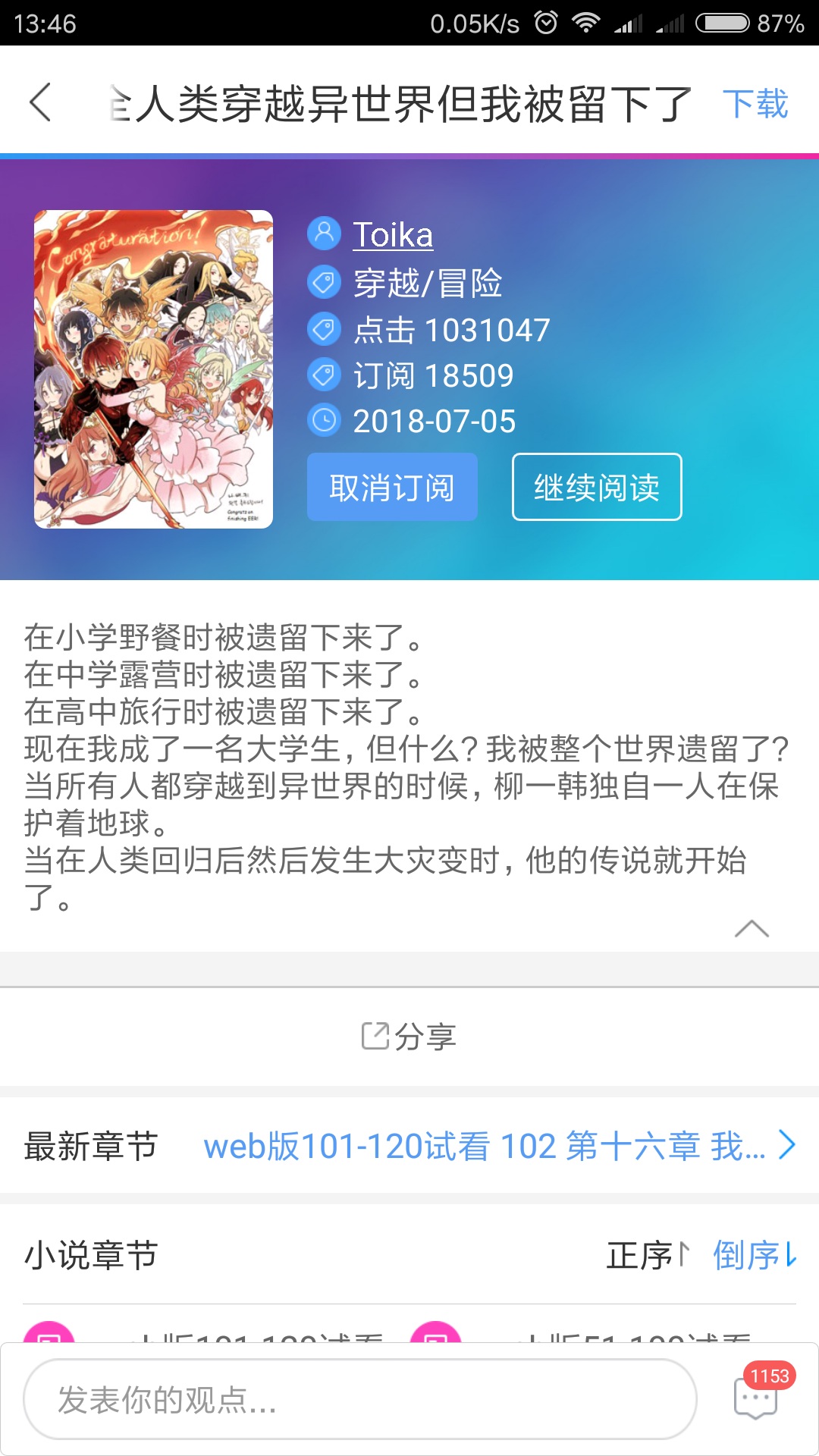Tap 继续阅读 to continue reading

pos(597,487)
